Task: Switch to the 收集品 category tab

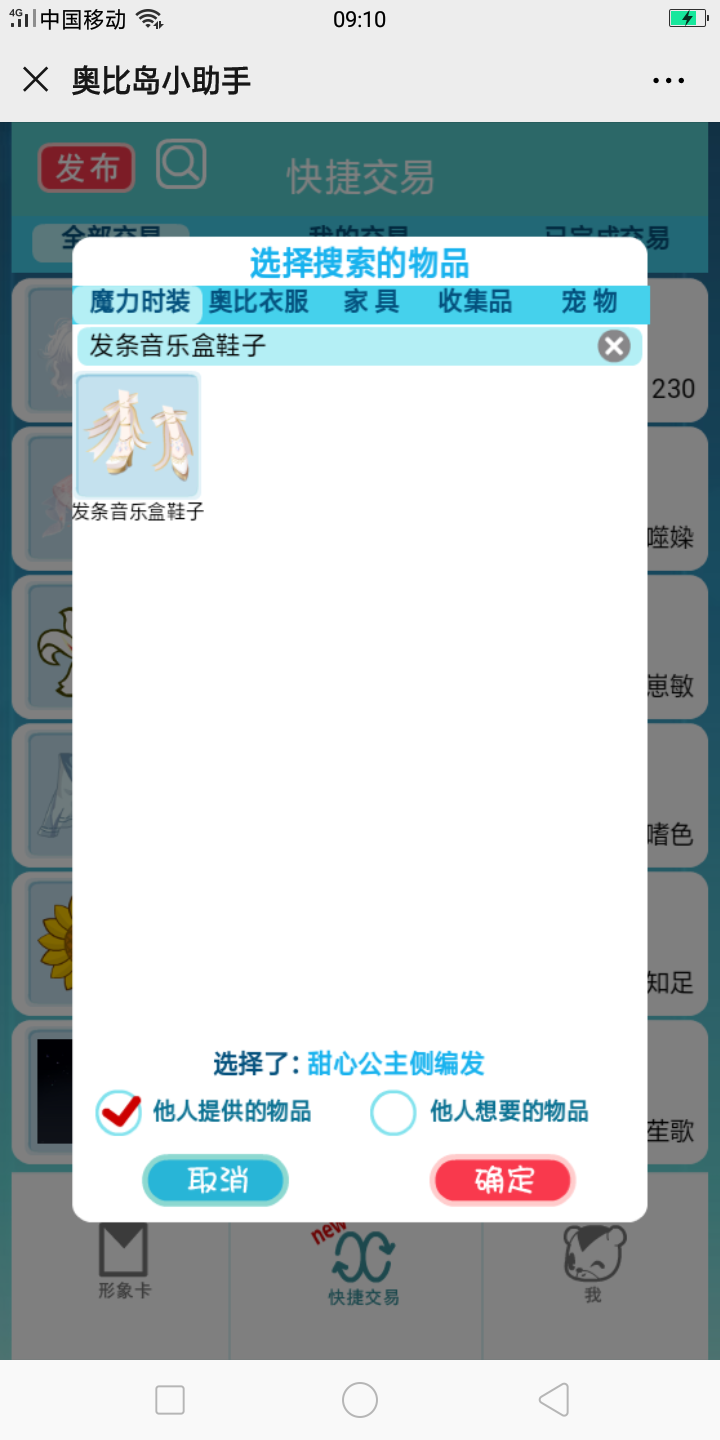Action: (x=475, y=302)
